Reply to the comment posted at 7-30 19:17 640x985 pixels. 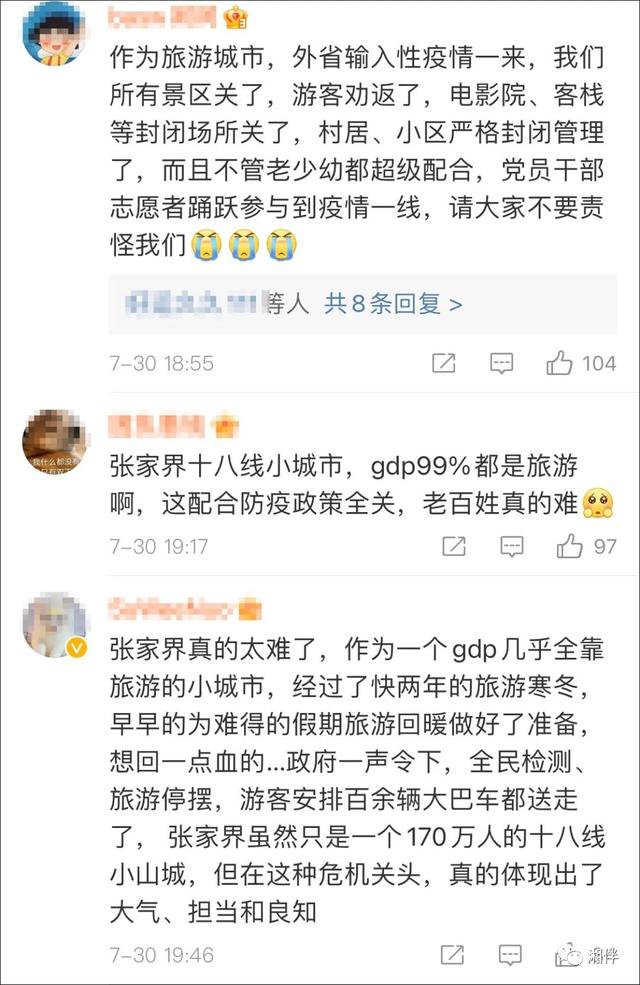[512, 546]
